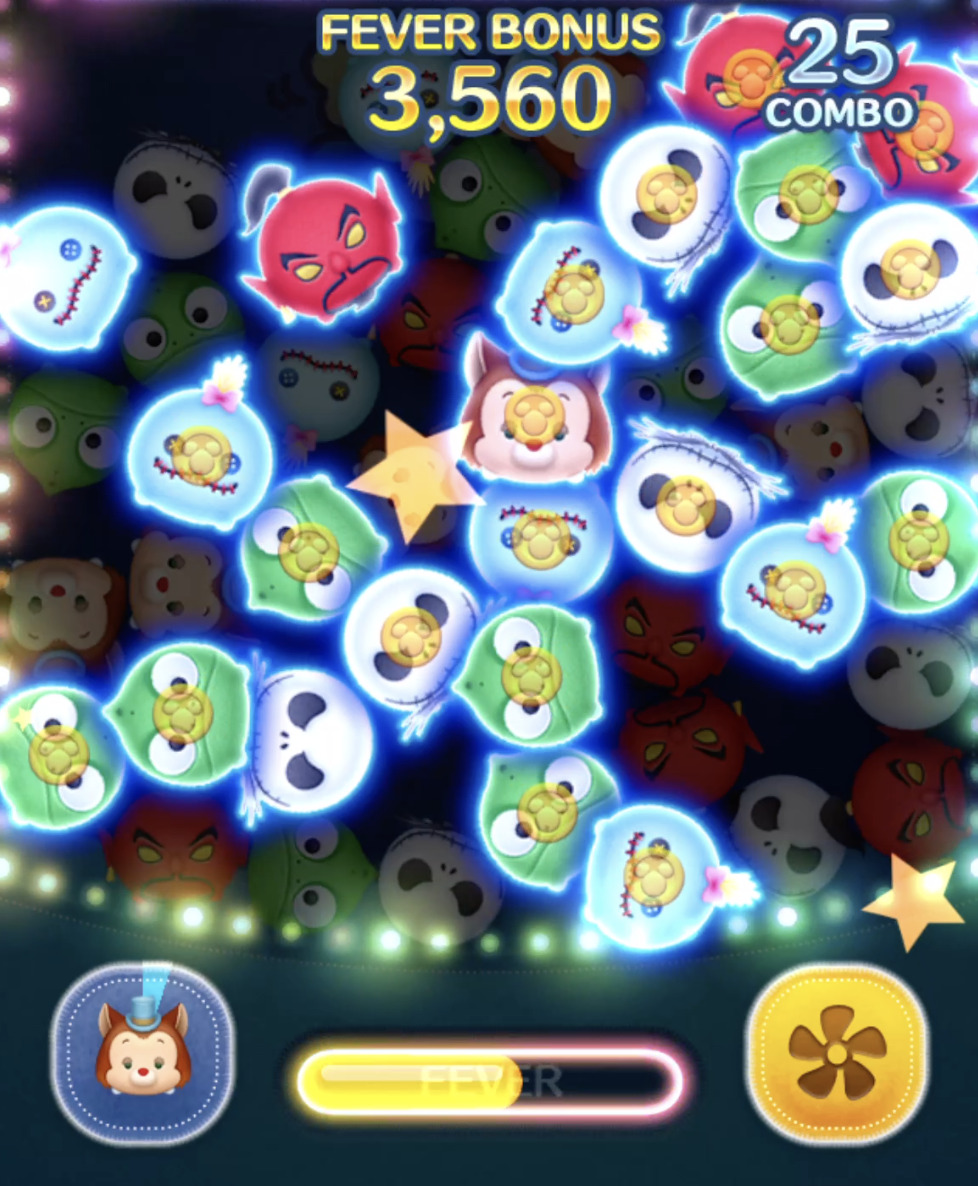This screenshot has height=1186, width=978.
Task: Activate the cat tsum skill button
Action: click(x=142, y=1054)
